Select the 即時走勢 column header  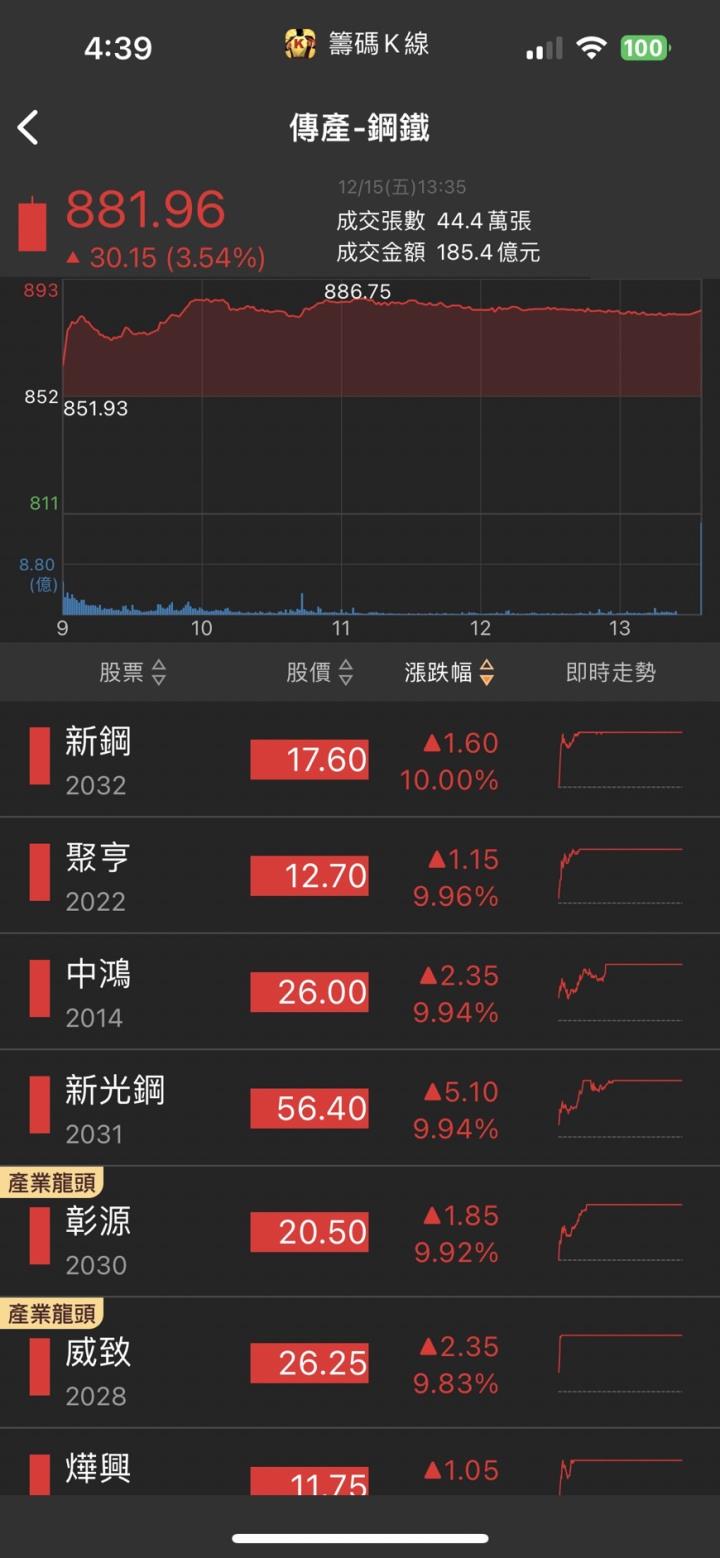click(x=611, y=672)
